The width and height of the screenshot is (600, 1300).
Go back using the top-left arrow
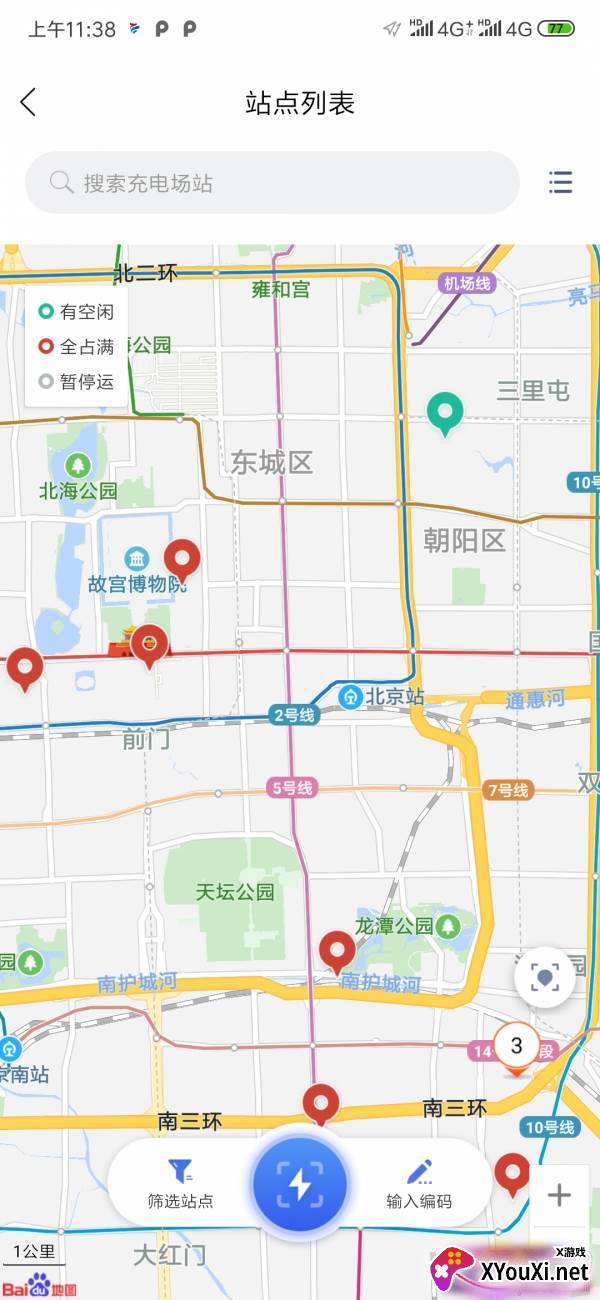pyautogui.click(x=28, y=102)
